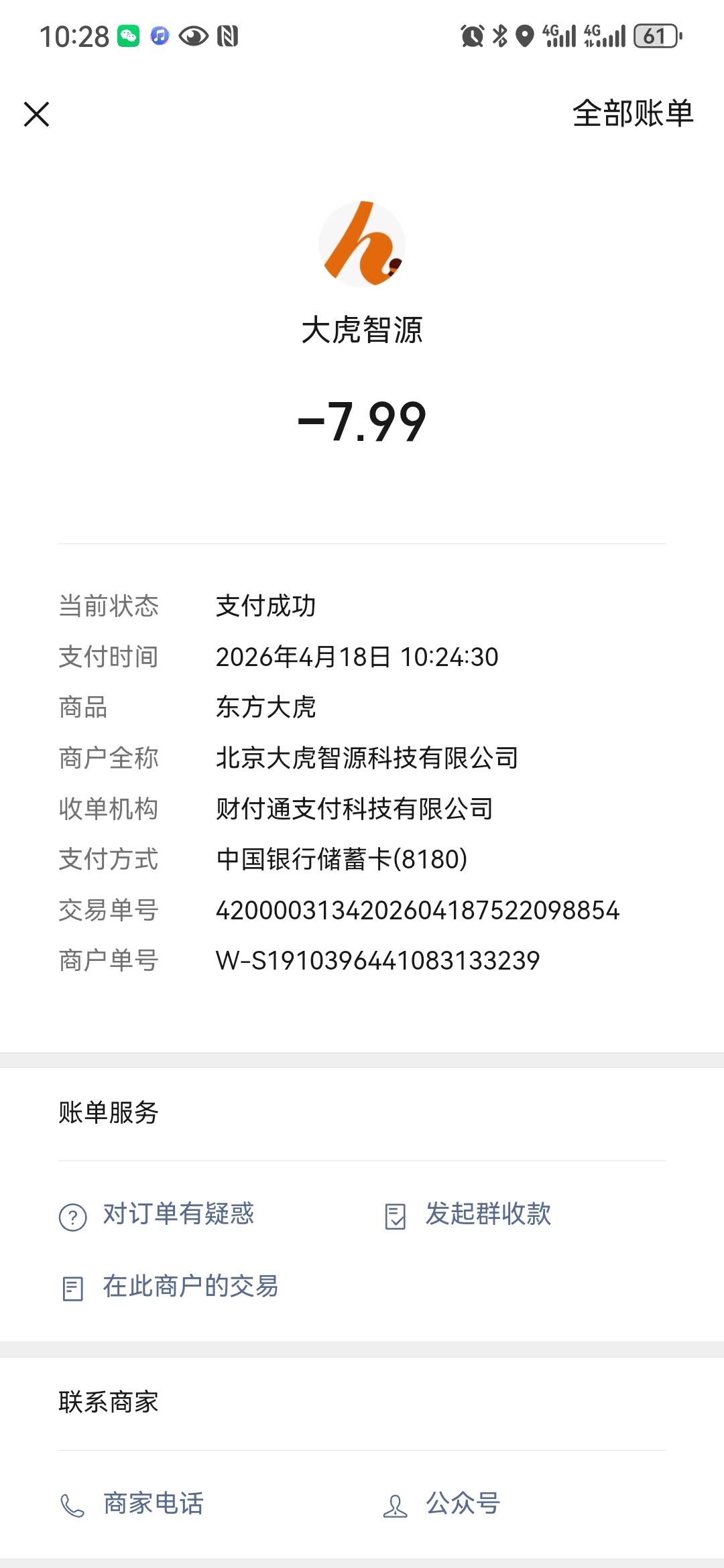Start 发起群收款 group collection
This screenshot has width=724, height=1568.
tap(468, 1215)
